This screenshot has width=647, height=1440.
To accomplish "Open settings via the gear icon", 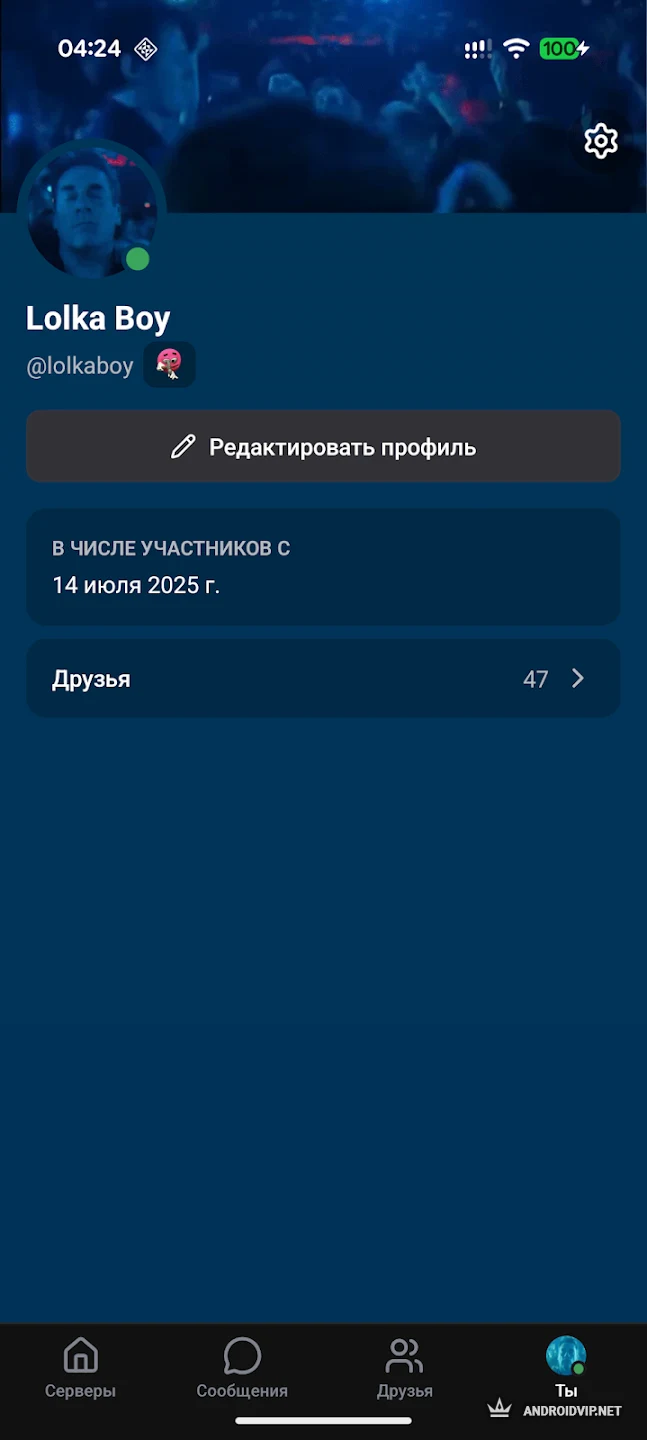I will tap(600, 141).
